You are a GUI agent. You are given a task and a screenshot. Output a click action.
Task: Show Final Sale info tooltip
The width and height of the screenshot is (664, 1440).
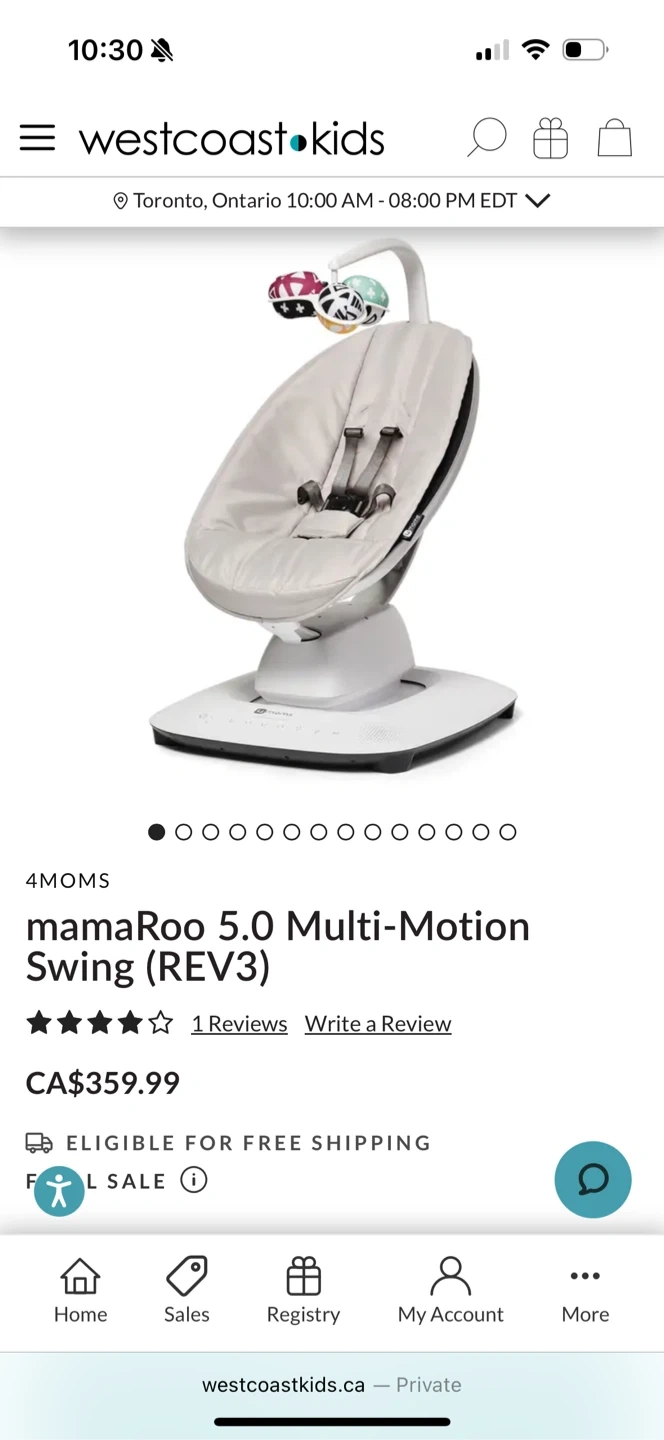click(194, 1180)
